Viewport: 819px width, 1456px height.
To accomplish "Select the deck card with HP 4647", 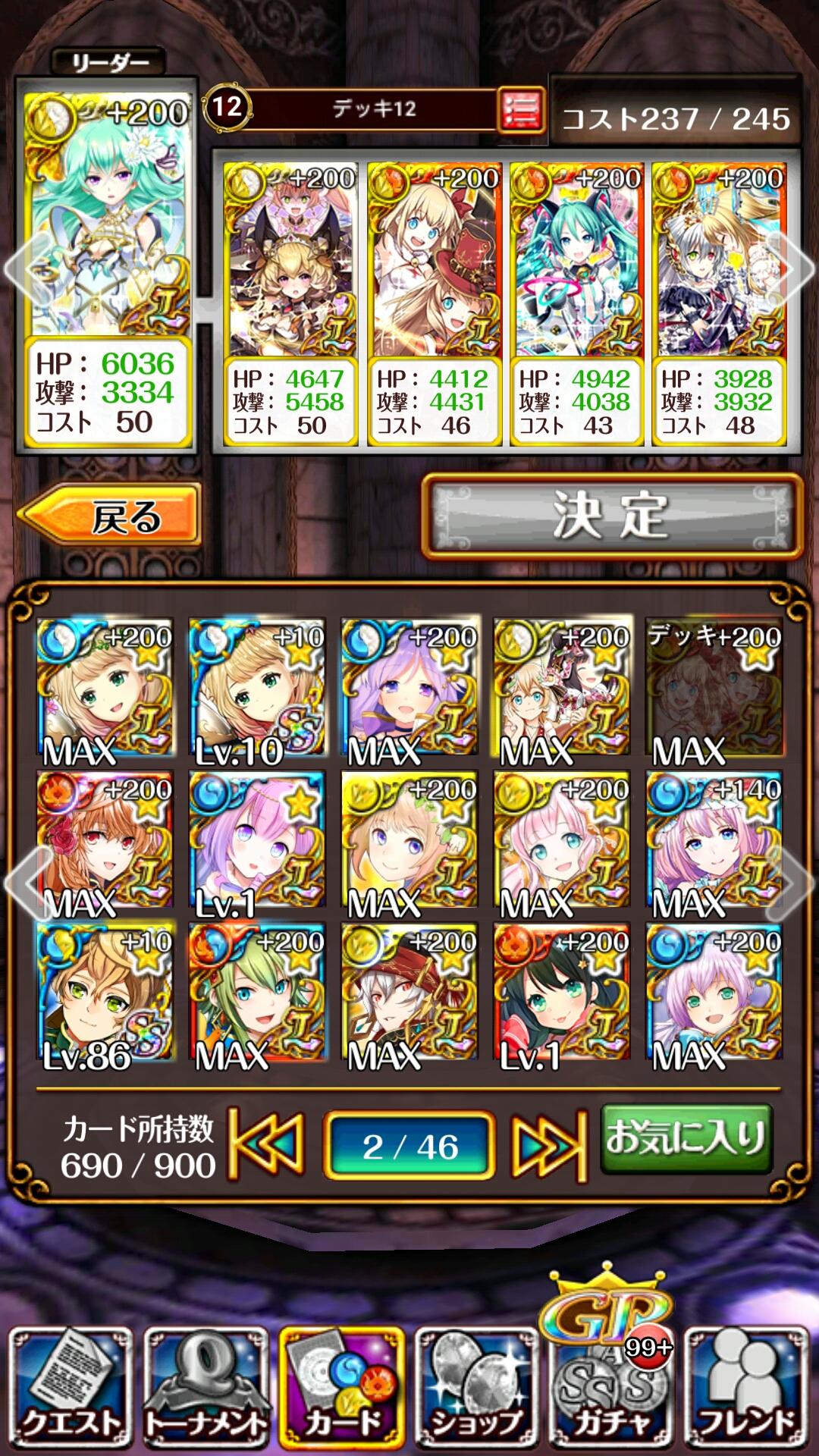I will 290,303.
